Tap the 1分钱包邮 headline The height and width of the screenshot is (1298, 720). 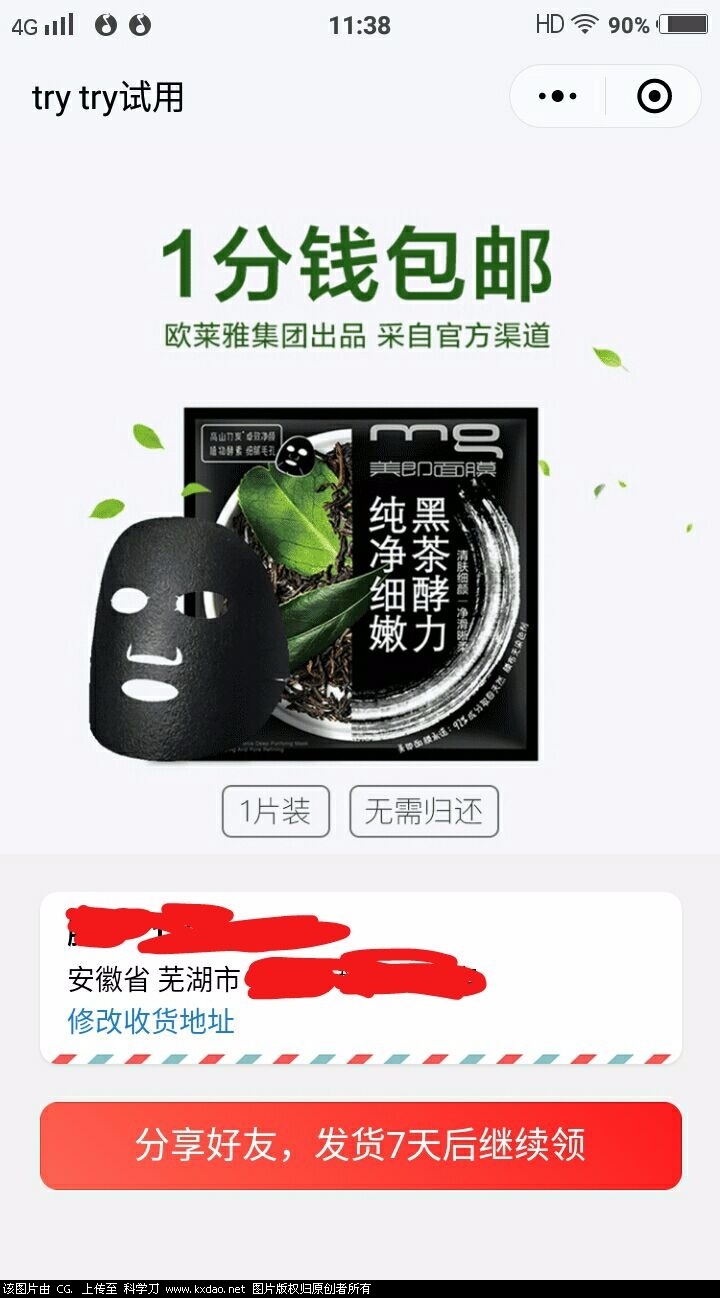click(360, 264)
